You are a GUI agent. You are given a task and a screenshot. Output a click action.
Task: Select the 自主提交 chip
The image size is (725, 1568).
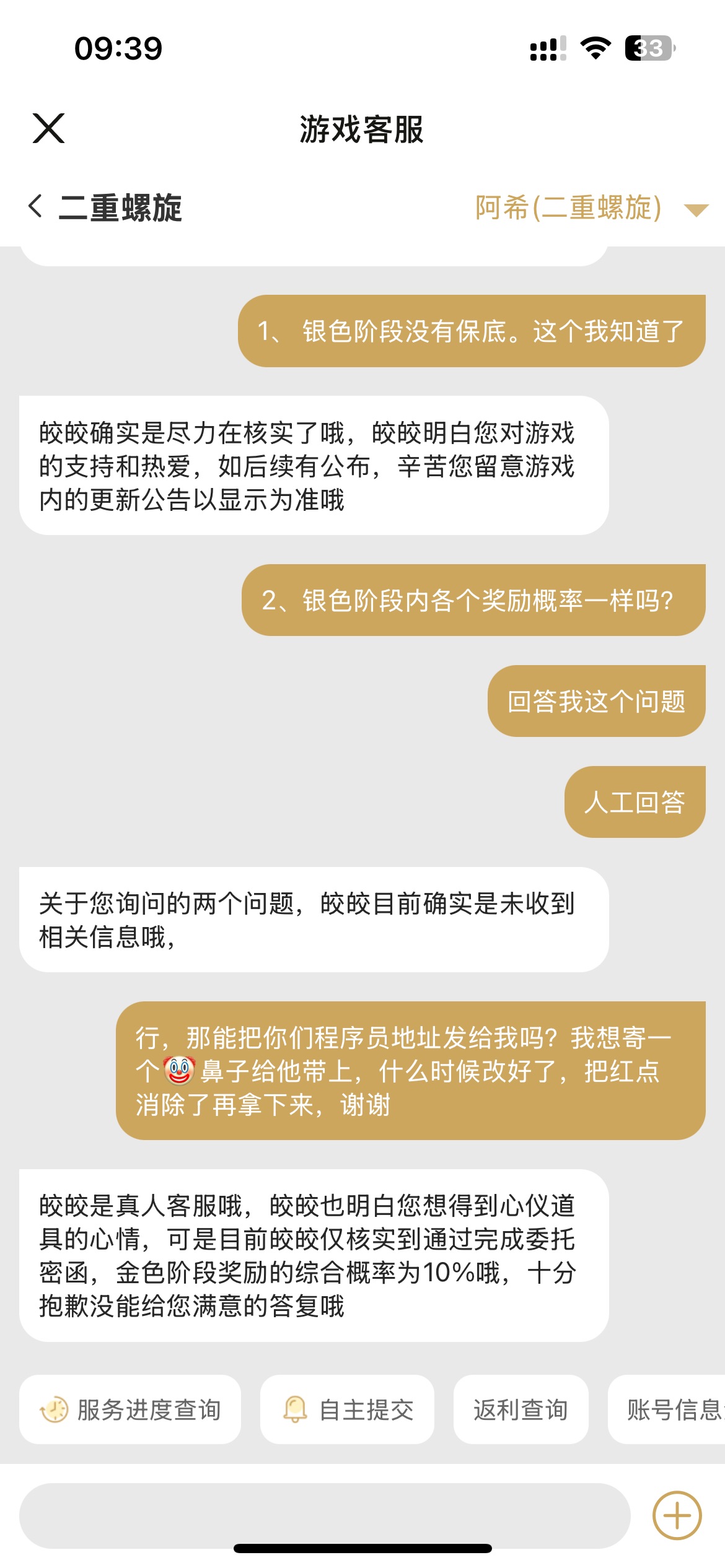pyautogui.click(x=347, y=1410)
